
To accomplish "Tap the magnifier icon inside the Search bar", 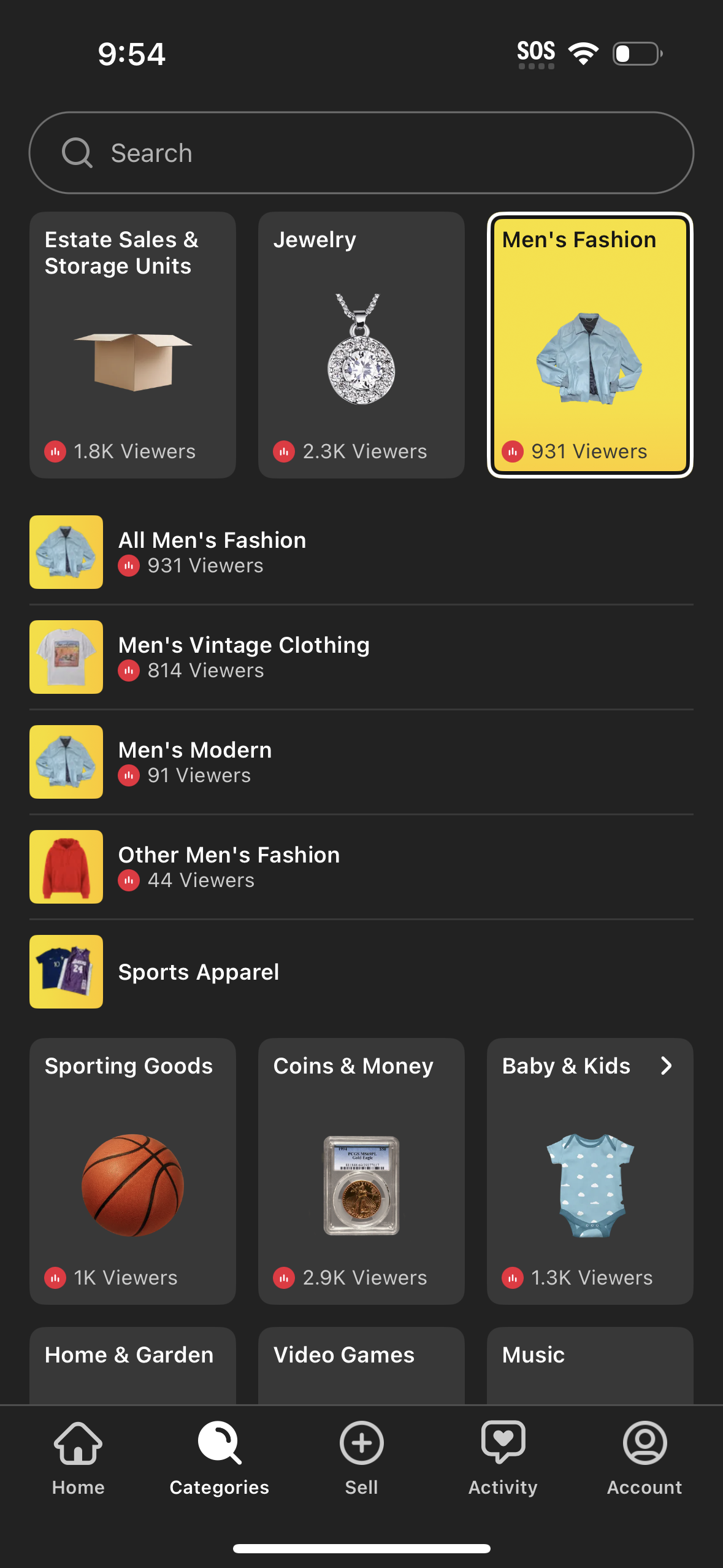I will (x=75, y=152).
